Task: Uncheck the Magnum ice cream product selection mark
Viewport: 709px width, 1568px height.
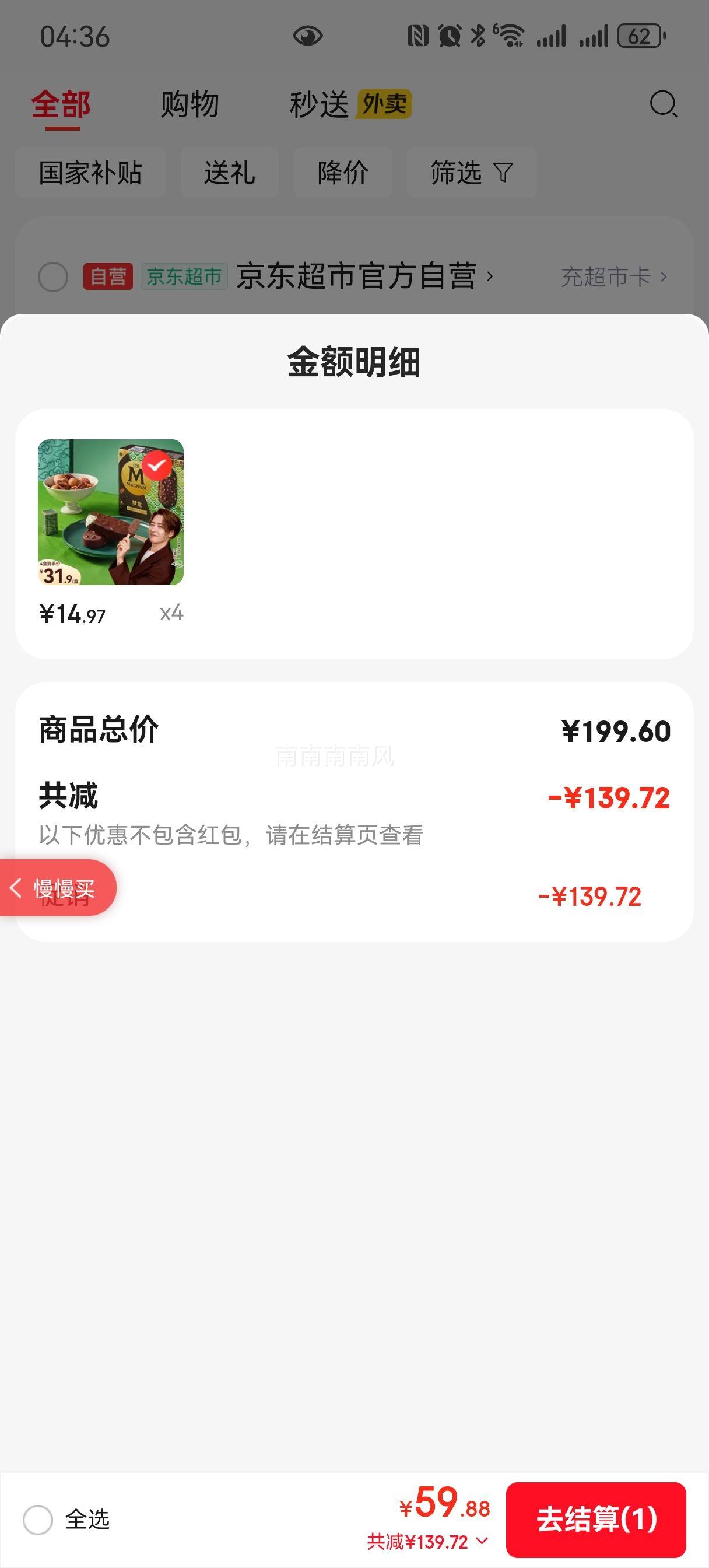Action: 157,466
